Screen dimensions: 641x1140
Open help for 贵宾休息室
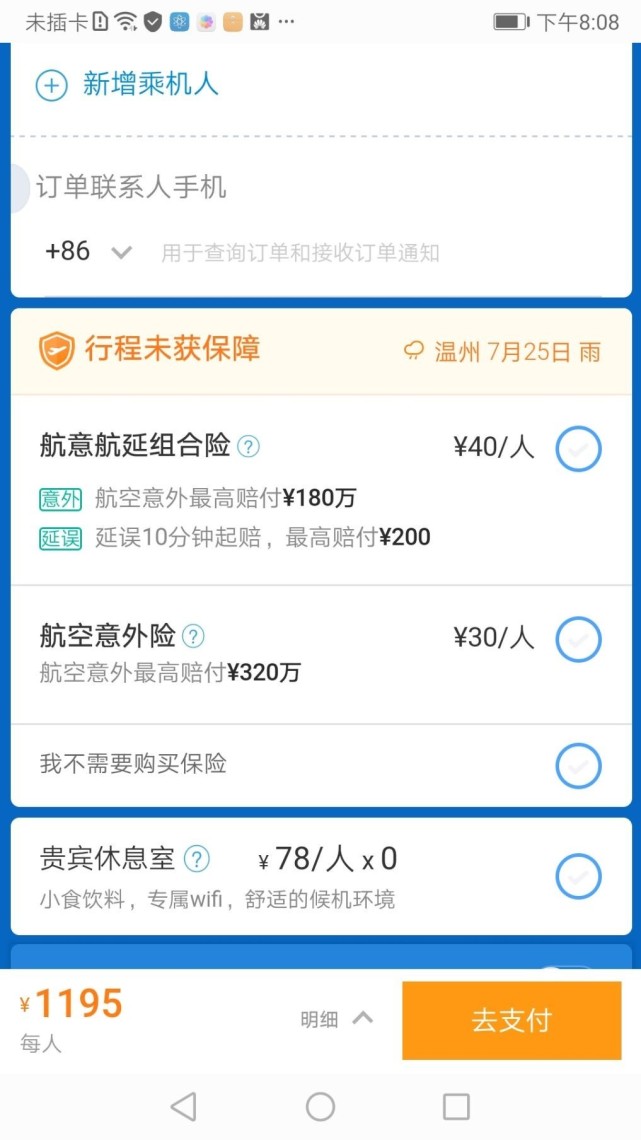click(196, 860)
